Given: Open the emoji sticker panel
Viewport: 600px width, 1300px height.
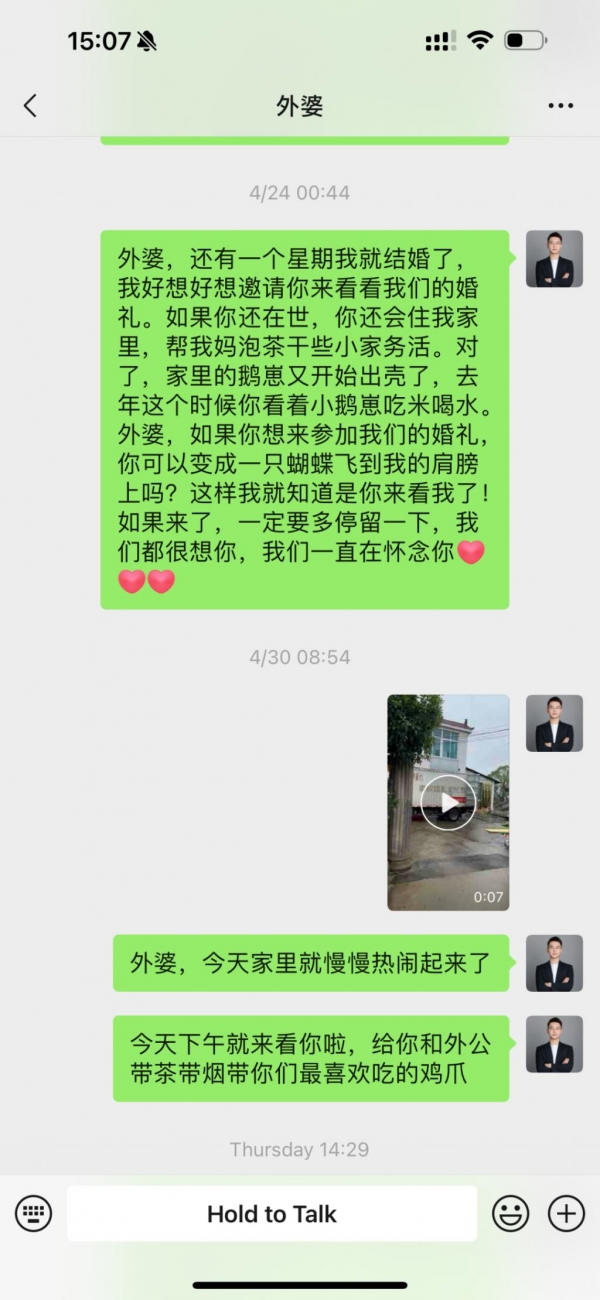Looking at the screenshot, I should (511, 1214).
